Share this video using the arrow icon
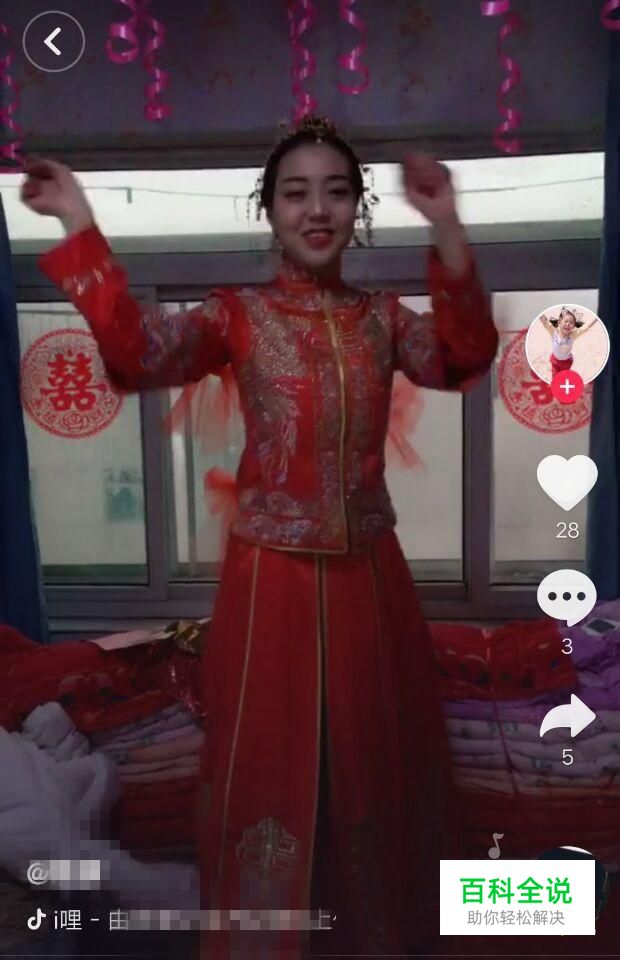 point(567,717)
